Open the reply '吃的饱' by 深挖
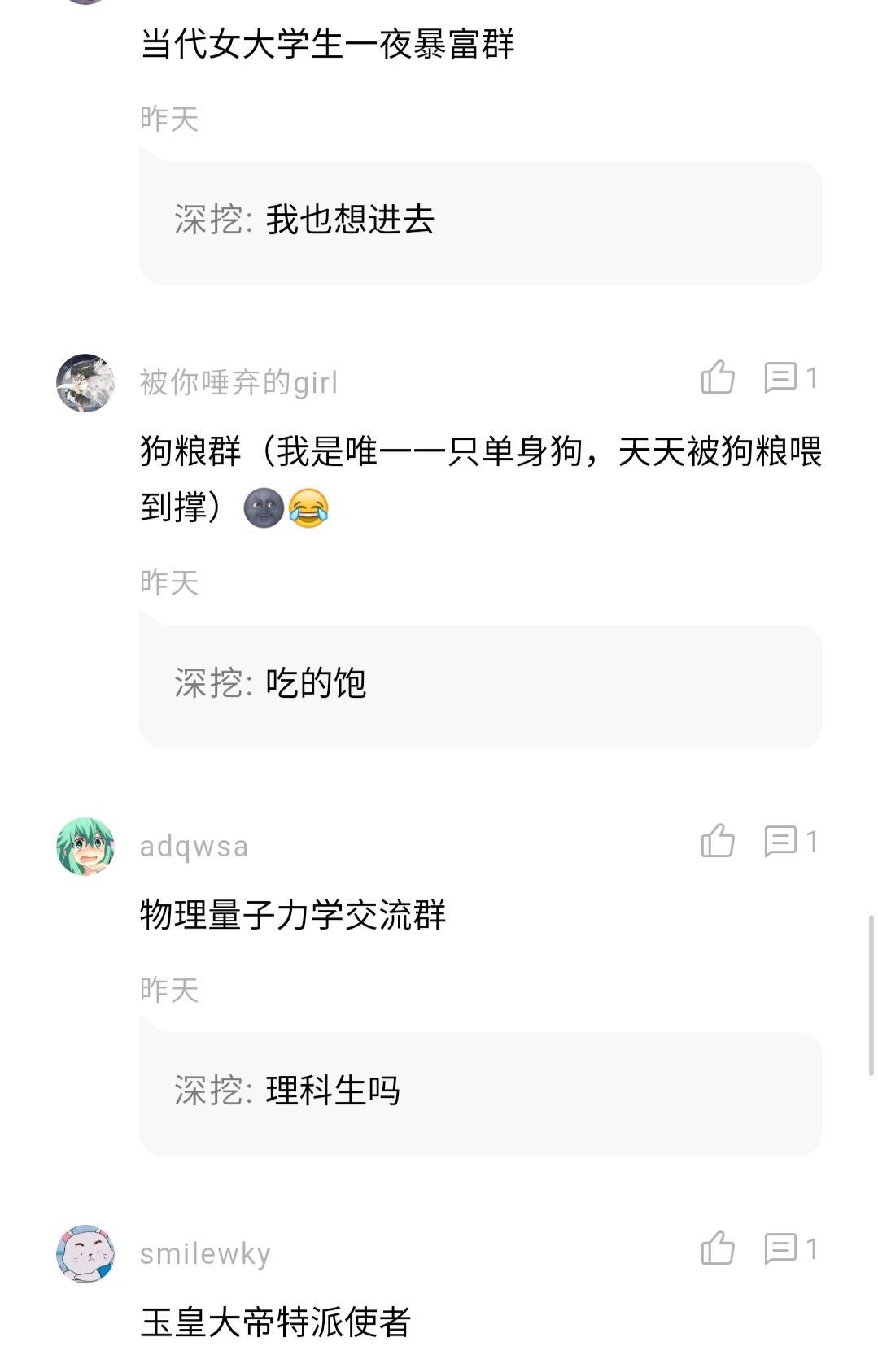Viewport: 878px width, 1372px height. (x=480, y=686)
